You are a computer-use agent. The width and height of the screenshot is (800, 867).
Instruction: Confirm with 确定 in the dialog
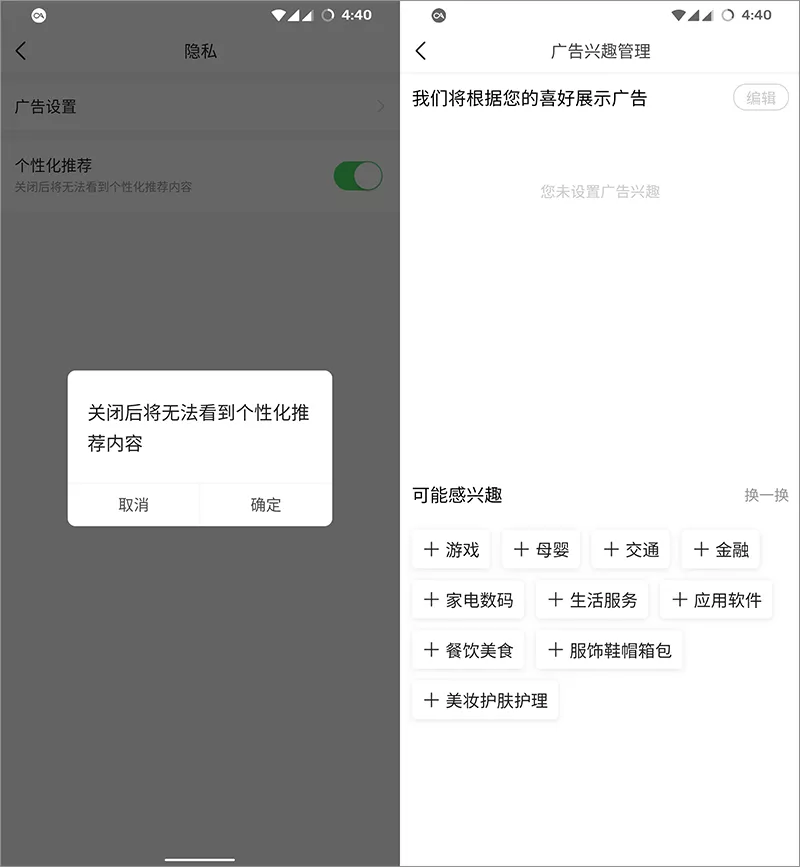click(266, 505)
